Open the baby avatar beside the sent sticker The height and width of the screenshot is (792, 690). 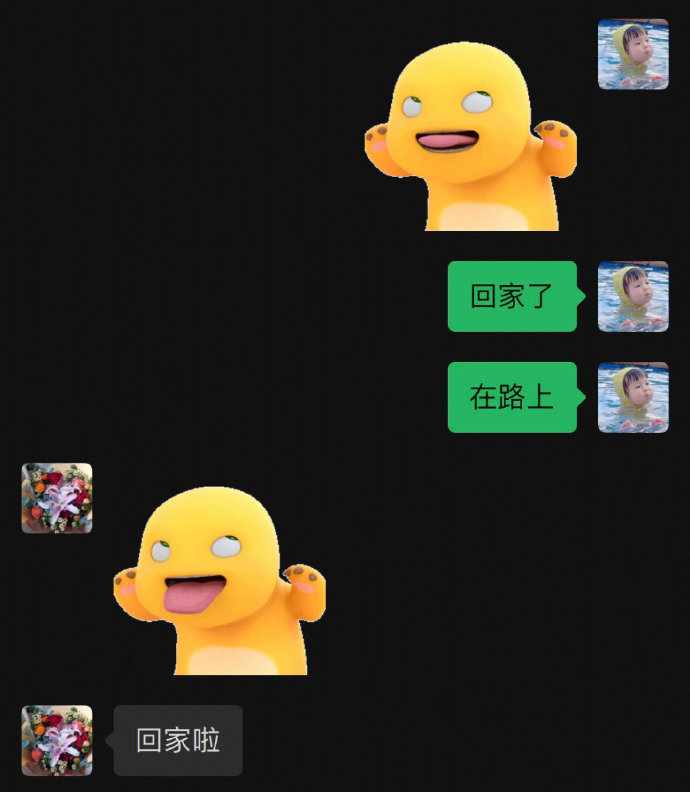pyautogui.click(x=632, y=54)
